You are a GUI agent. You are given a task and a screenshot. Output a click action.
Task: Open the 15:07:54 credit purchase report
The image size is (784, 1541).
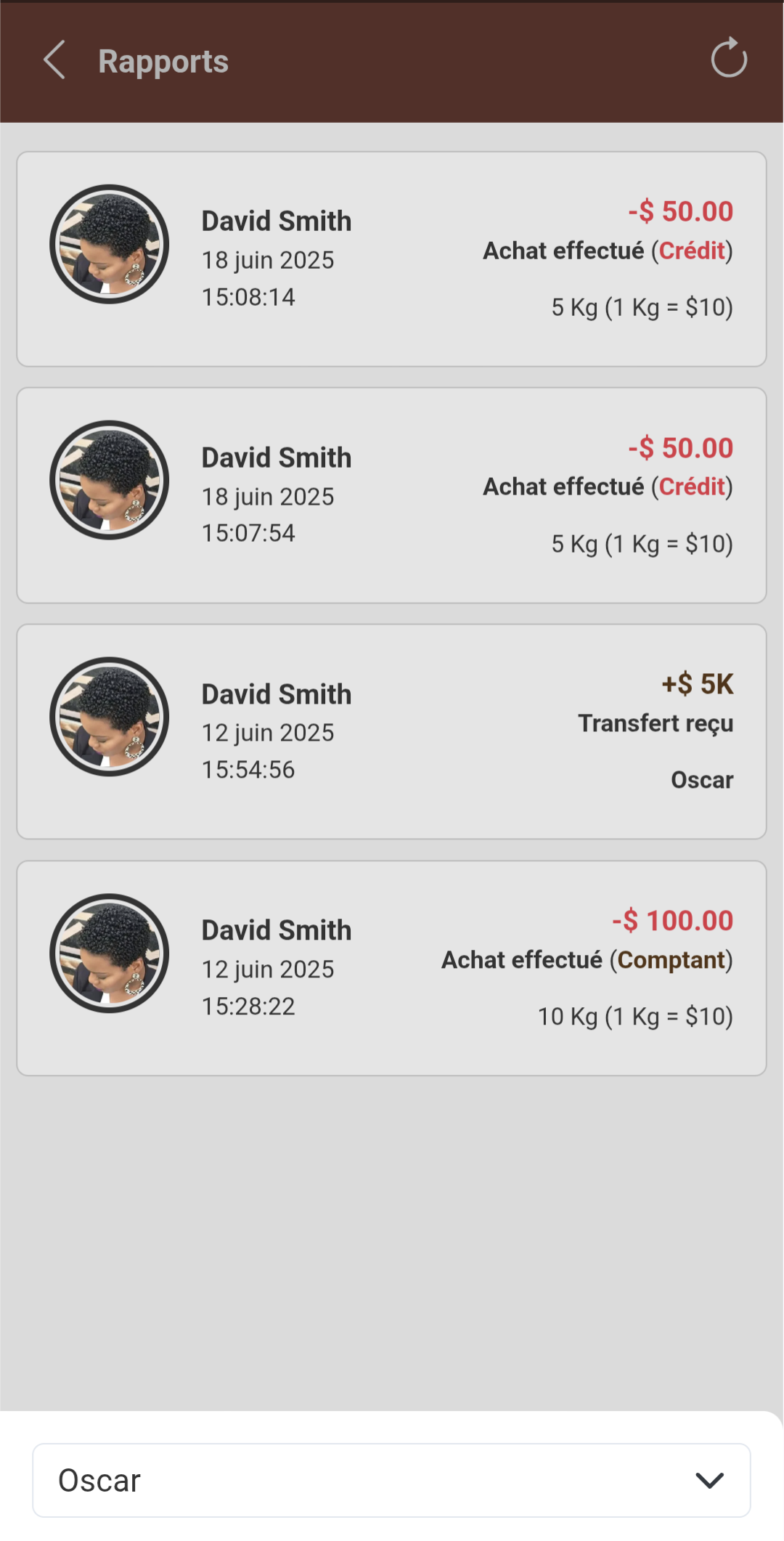point(391,495)
